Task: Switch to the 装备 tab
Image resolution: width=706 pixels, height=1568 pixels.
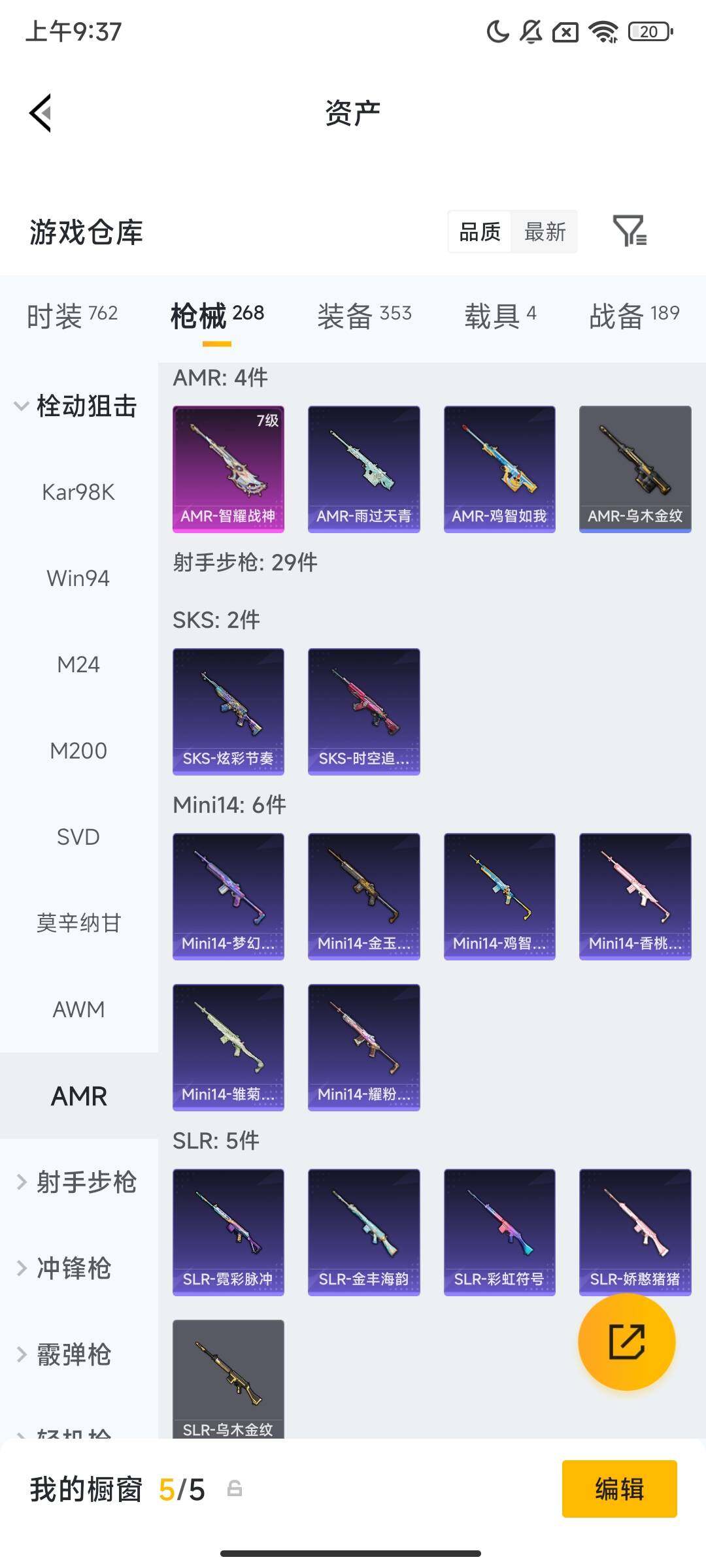Action: tap(364, 316)
